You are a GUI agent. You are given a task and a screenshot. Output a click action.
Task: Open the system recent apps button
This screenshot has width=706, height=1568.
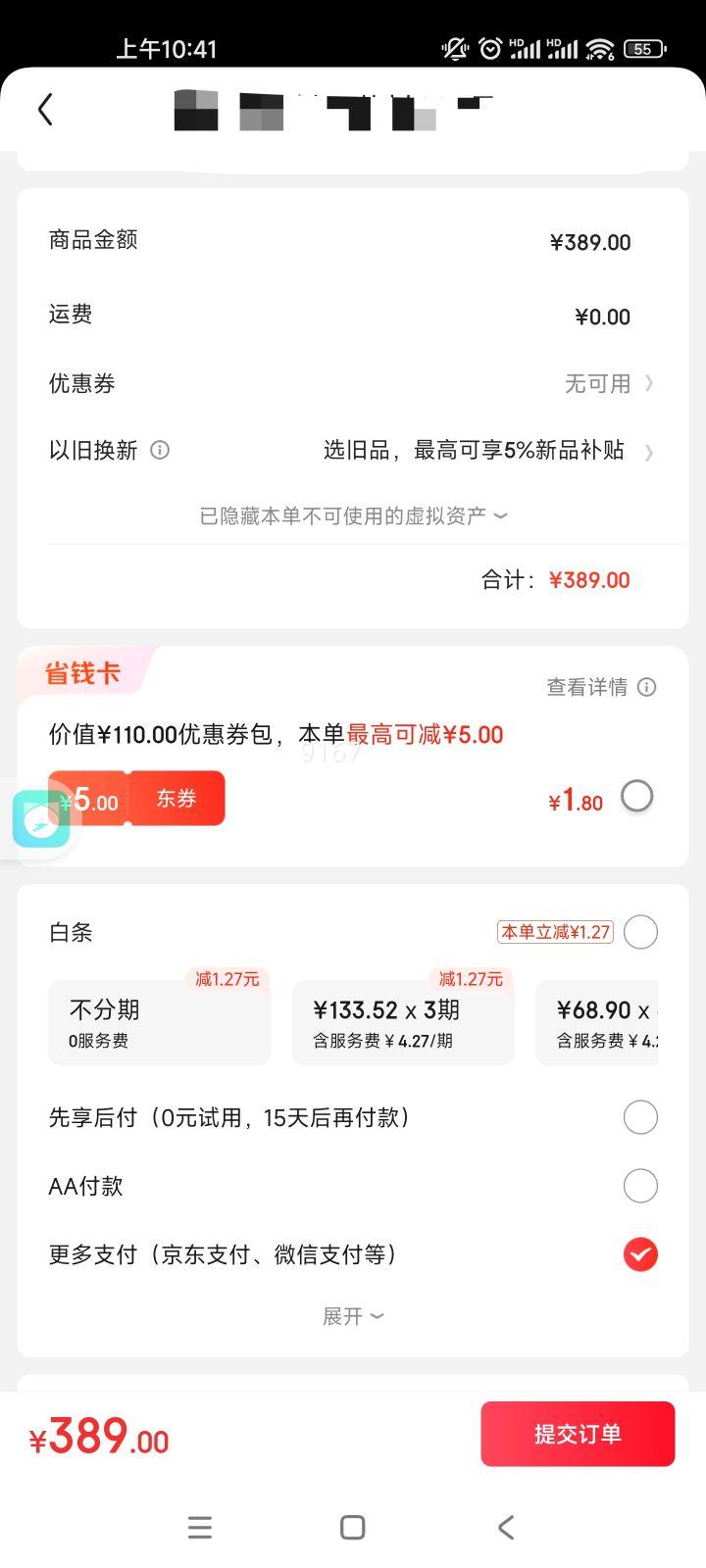point(200,1527)
